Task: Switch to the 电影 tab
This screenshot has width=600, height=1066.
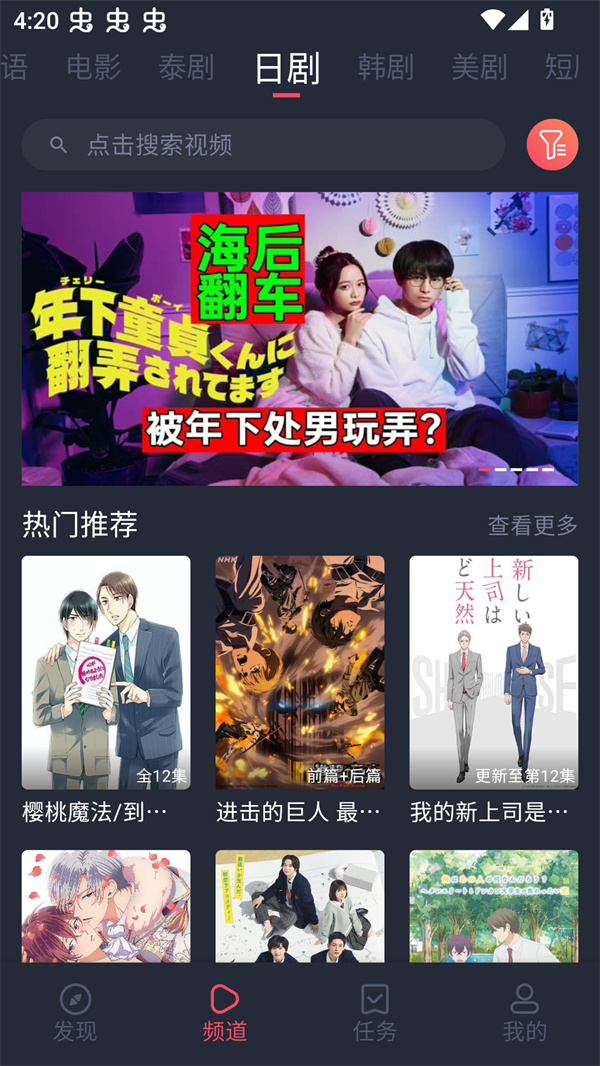Action: click(x=93, y=67)
